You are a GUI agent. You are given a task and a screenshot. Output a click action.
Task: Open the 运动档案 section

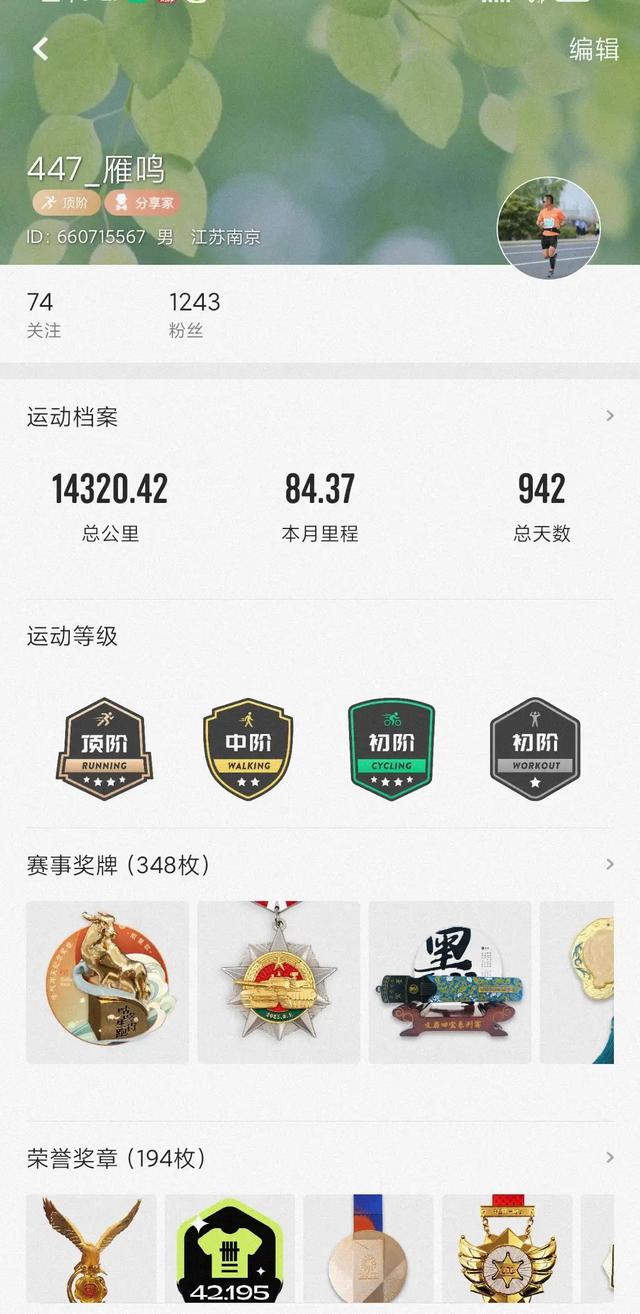(x=320, y=417)
